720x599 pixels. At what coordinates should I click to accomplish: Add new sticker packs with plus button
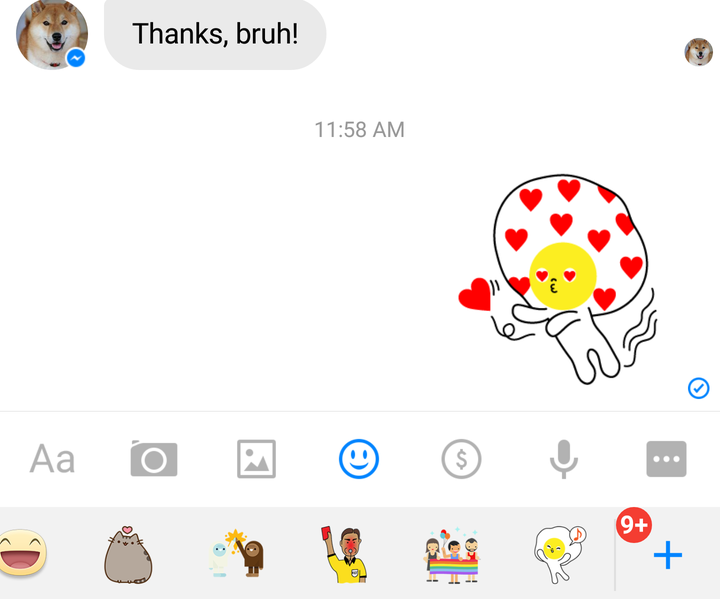pos(667,554)
